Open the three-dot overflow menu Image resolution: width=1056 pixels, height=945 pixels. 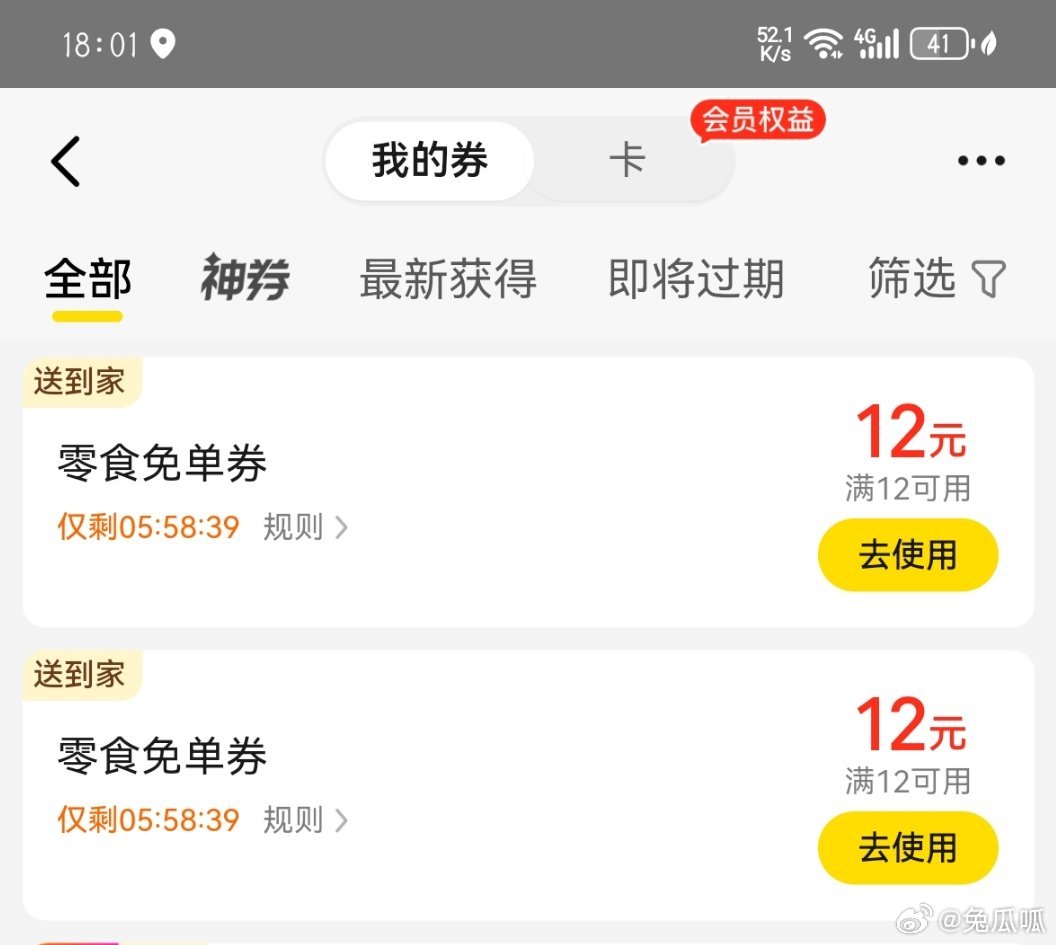[980, 161]
